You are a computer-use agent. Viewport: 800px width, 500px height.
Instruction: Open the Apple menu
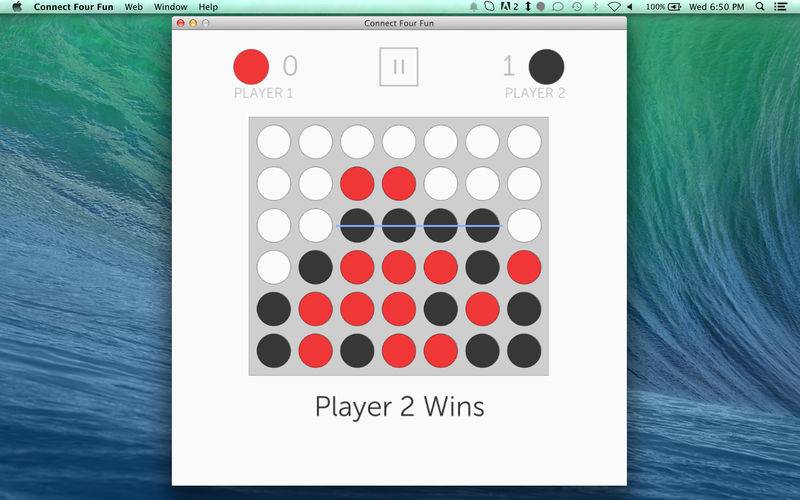click(x=17, y=7)
